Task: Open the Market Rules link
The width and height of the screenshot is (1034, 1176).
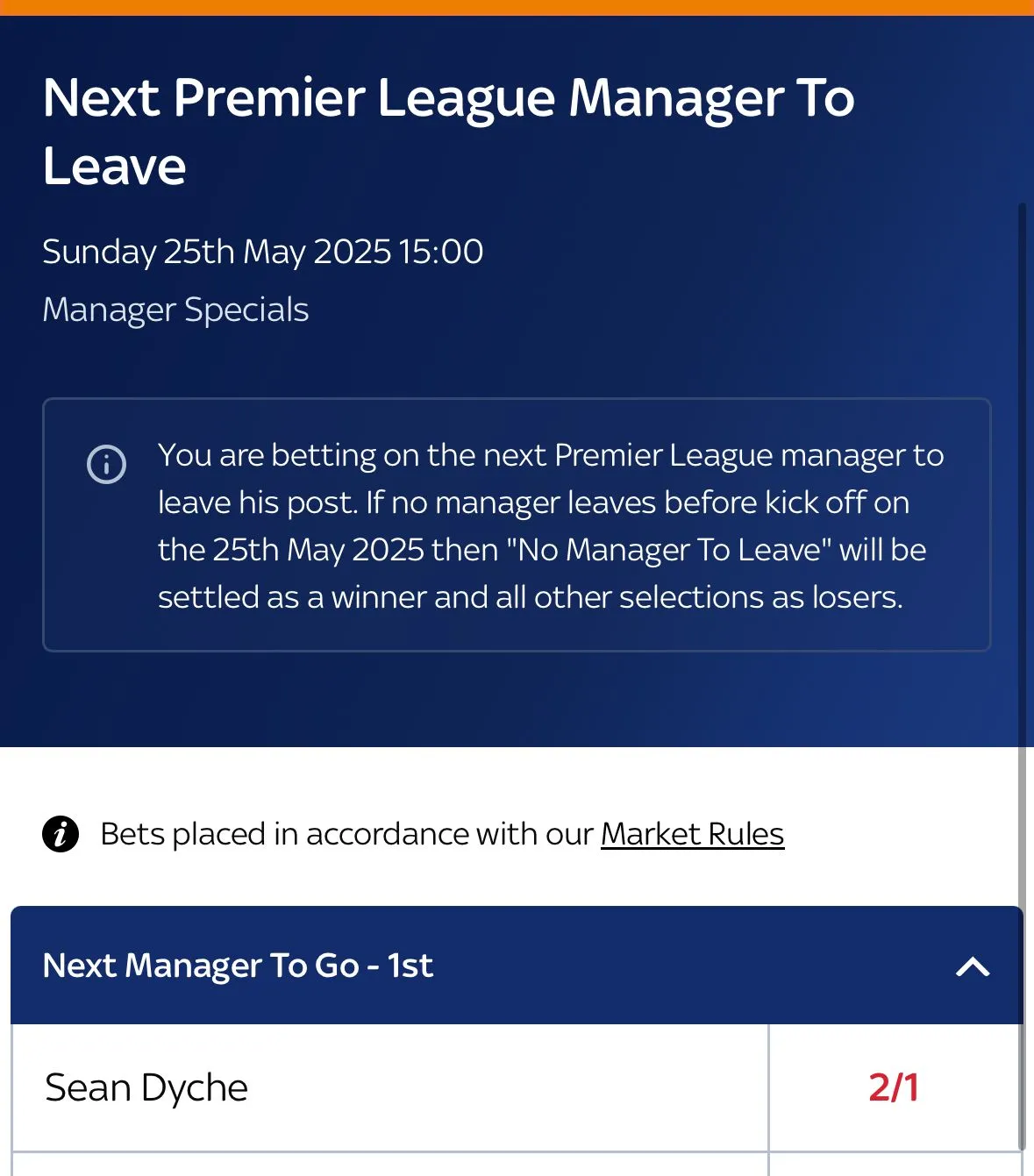Action: (x=692, y=834)
